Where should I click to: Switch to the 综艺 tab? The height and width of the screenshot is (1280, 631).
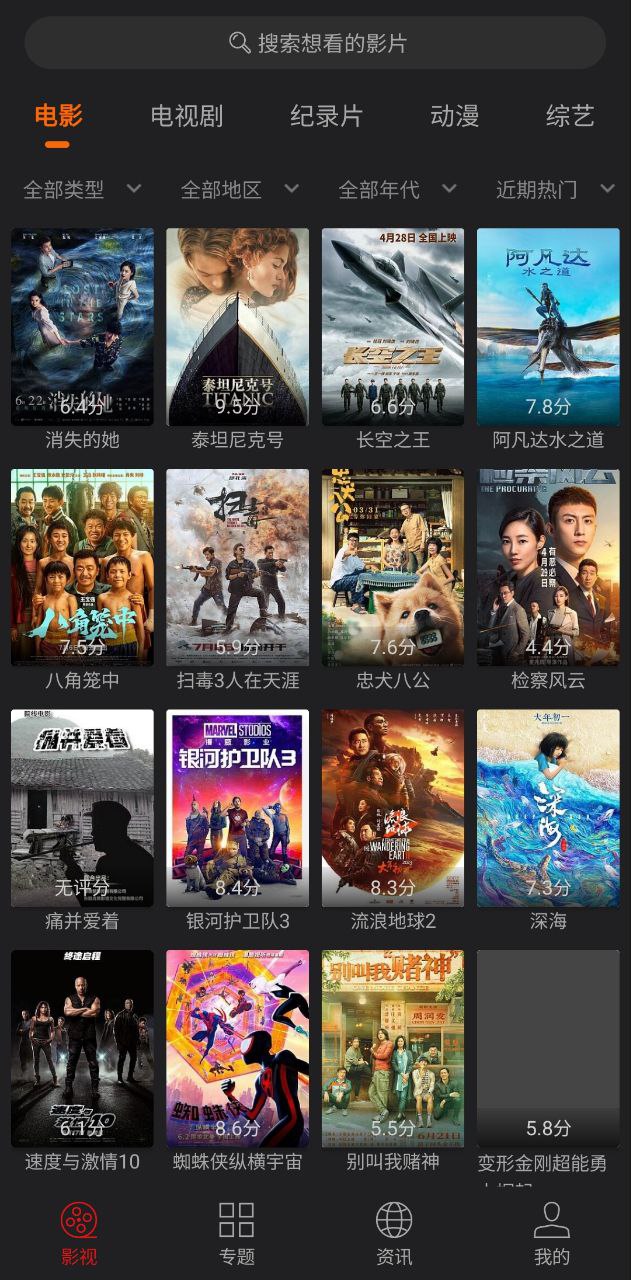click(x=570, y=116)
